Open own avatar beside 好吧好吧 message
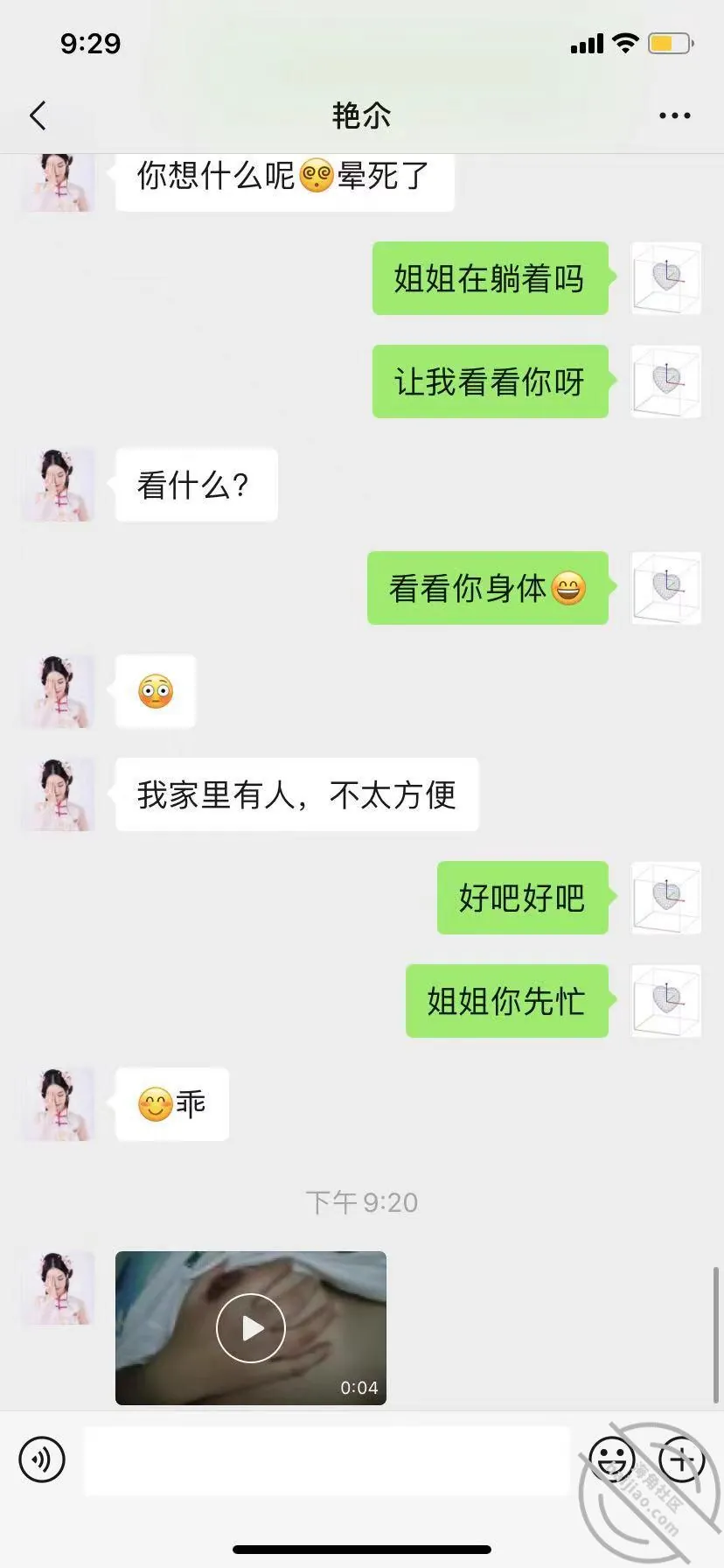This screenshot has height=1568, width=724. 666,898
